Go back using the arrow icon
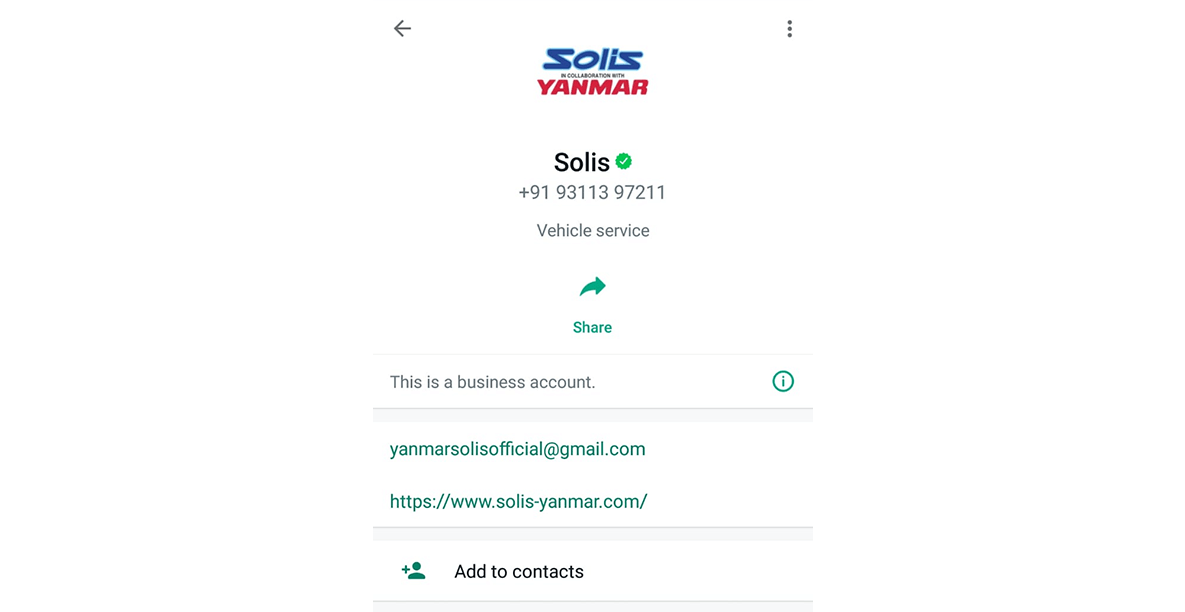Viewport: 1185px width, 612px height. pyautogui.click(x=402, y=29)
